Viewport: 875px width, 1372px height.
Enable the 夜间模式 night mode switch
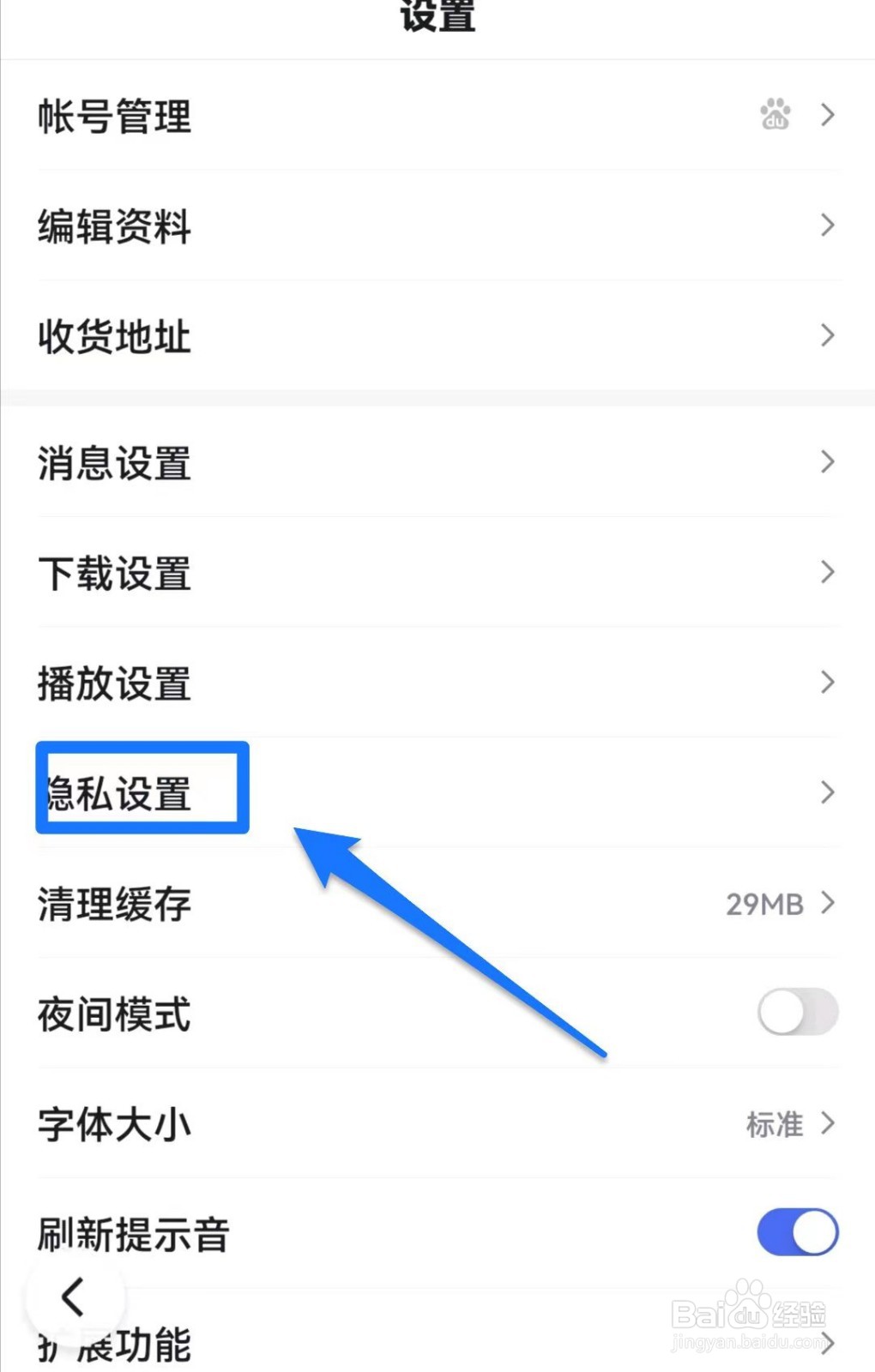click(797, 1012)
